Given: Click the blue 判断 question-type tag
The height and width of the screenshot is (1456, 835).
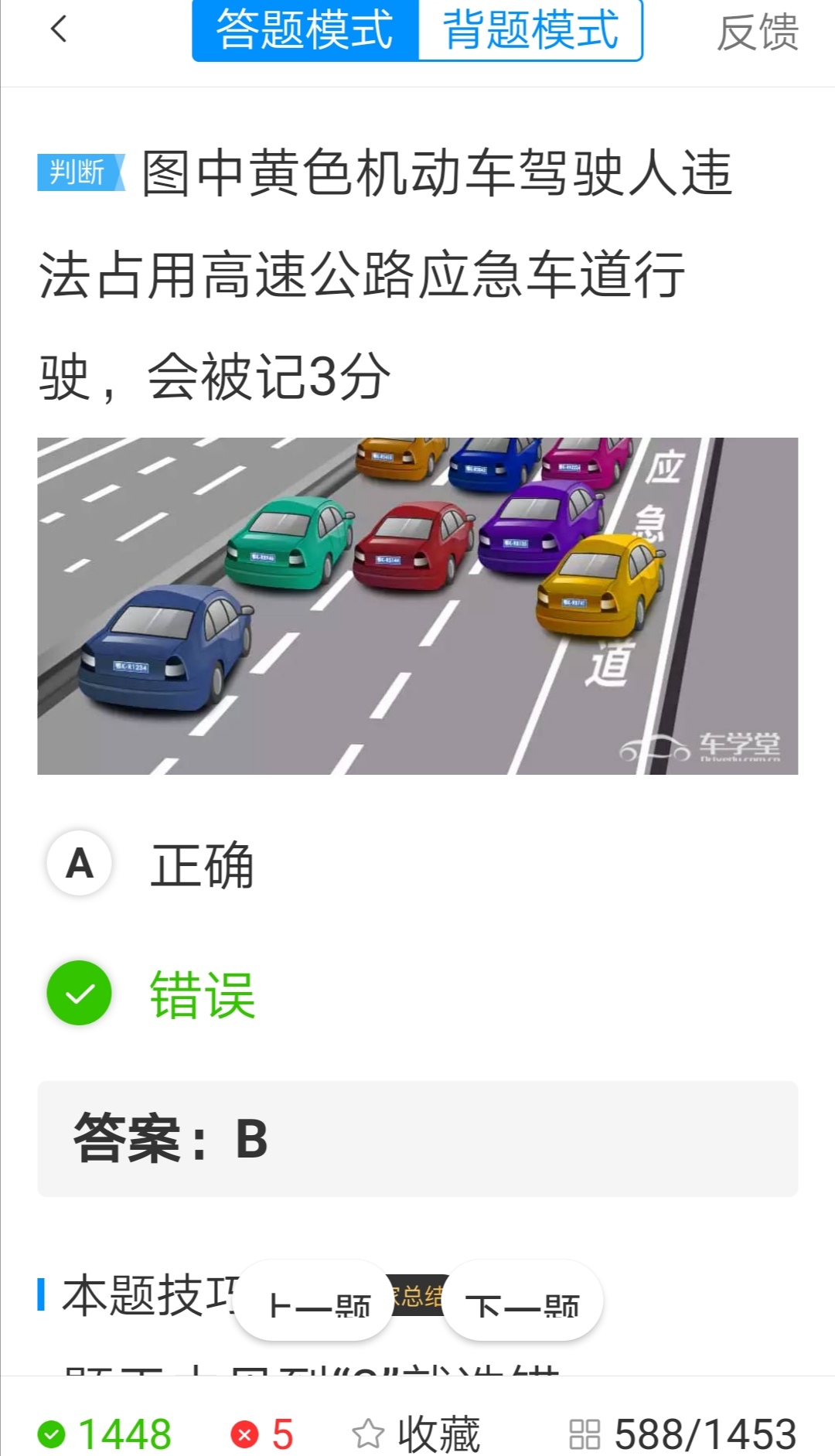Looking at the screenshot, I should [x=80, y=172].
